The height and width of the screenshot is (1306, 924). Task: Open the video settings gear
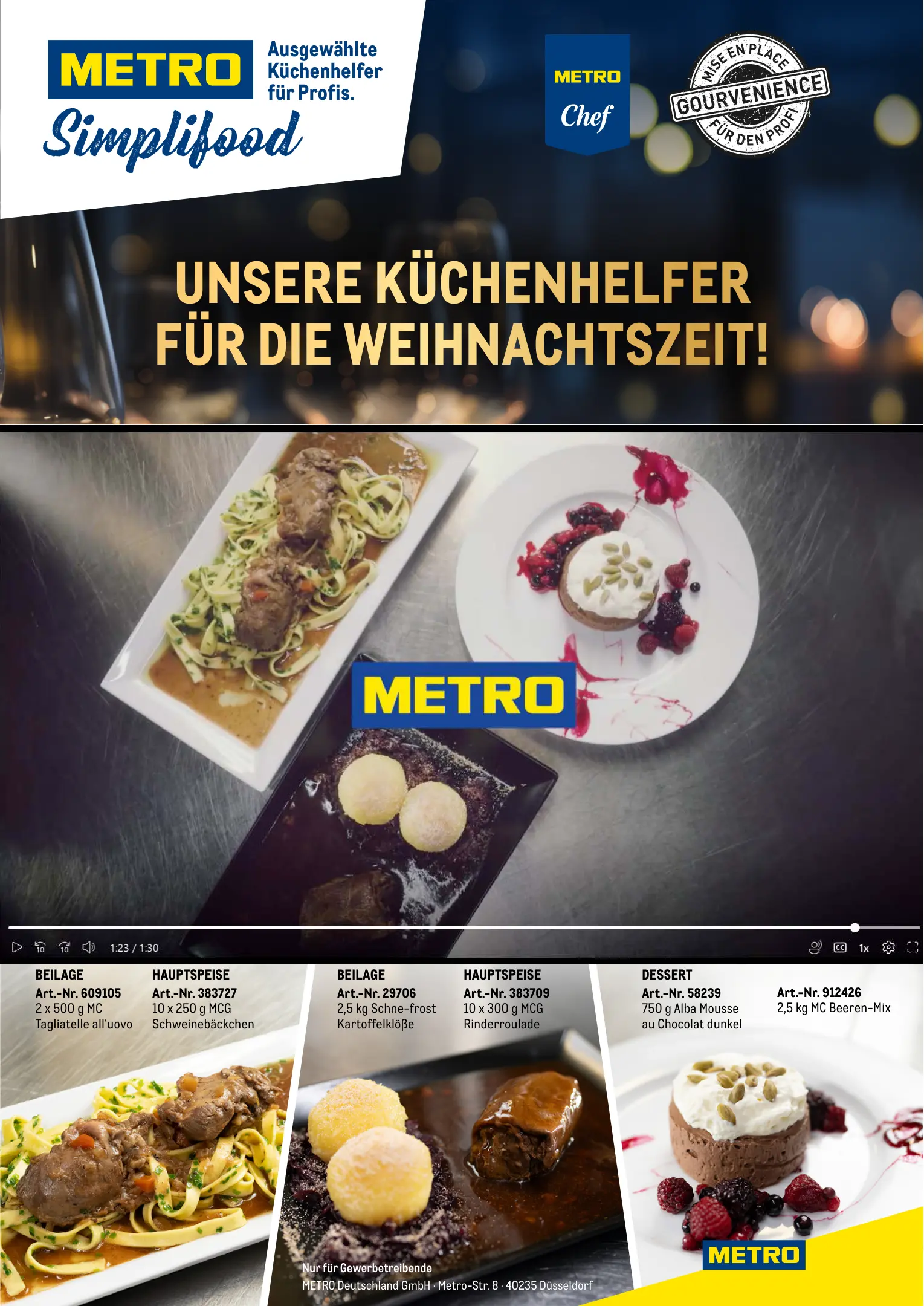888,947
